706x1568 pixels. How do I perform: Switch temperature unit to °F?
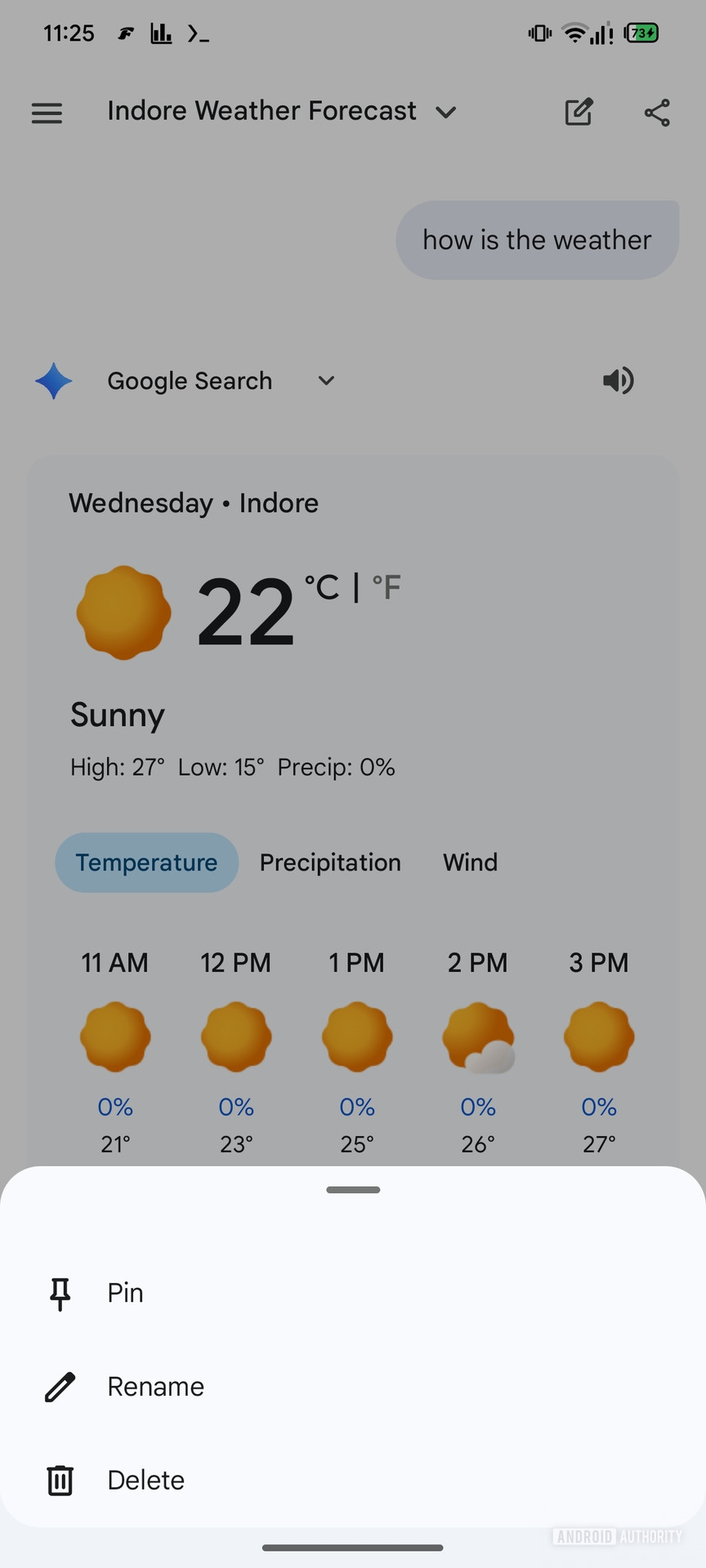tap(387, 587)
